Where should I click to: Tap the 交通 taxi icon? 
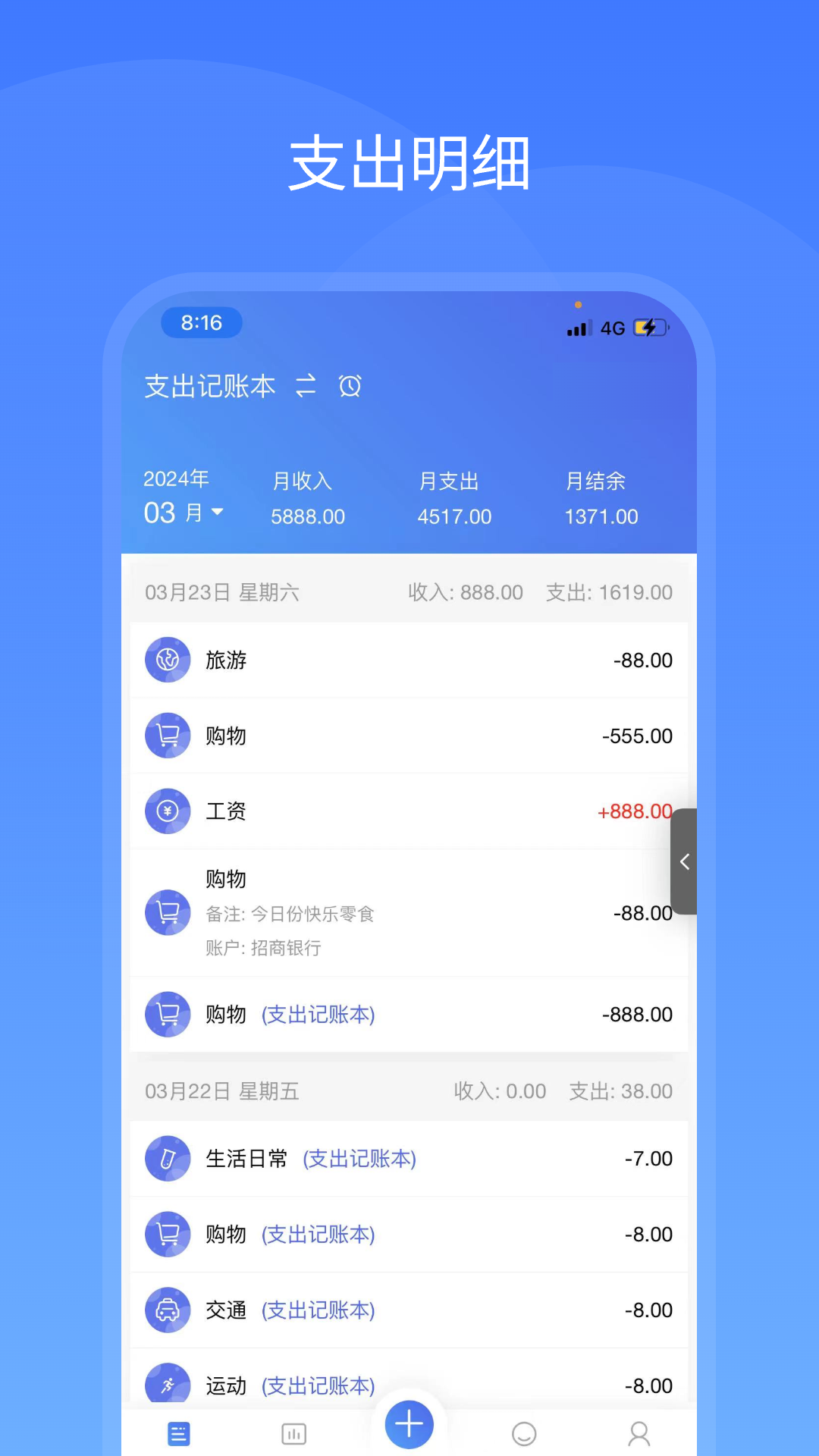pos(168,1310)
